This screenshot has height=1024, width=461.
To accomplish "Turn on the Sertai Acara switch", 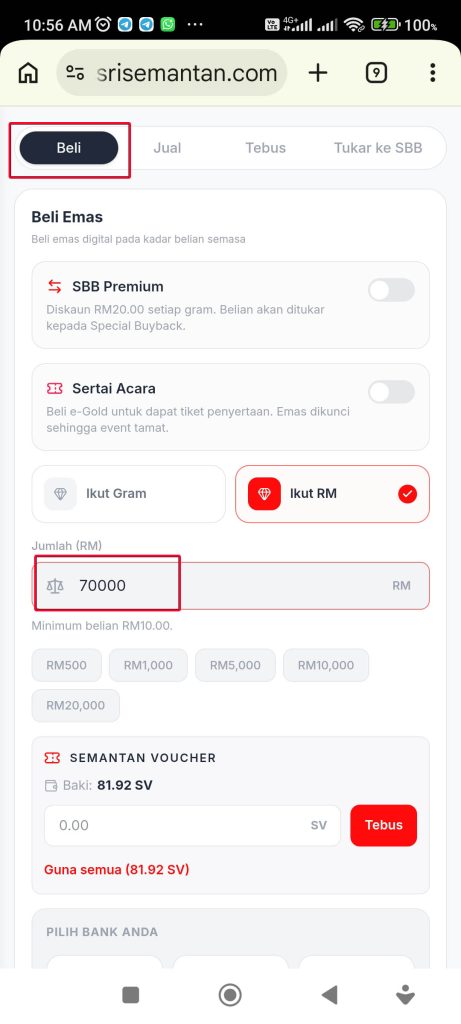I will [x=391, y=392].
